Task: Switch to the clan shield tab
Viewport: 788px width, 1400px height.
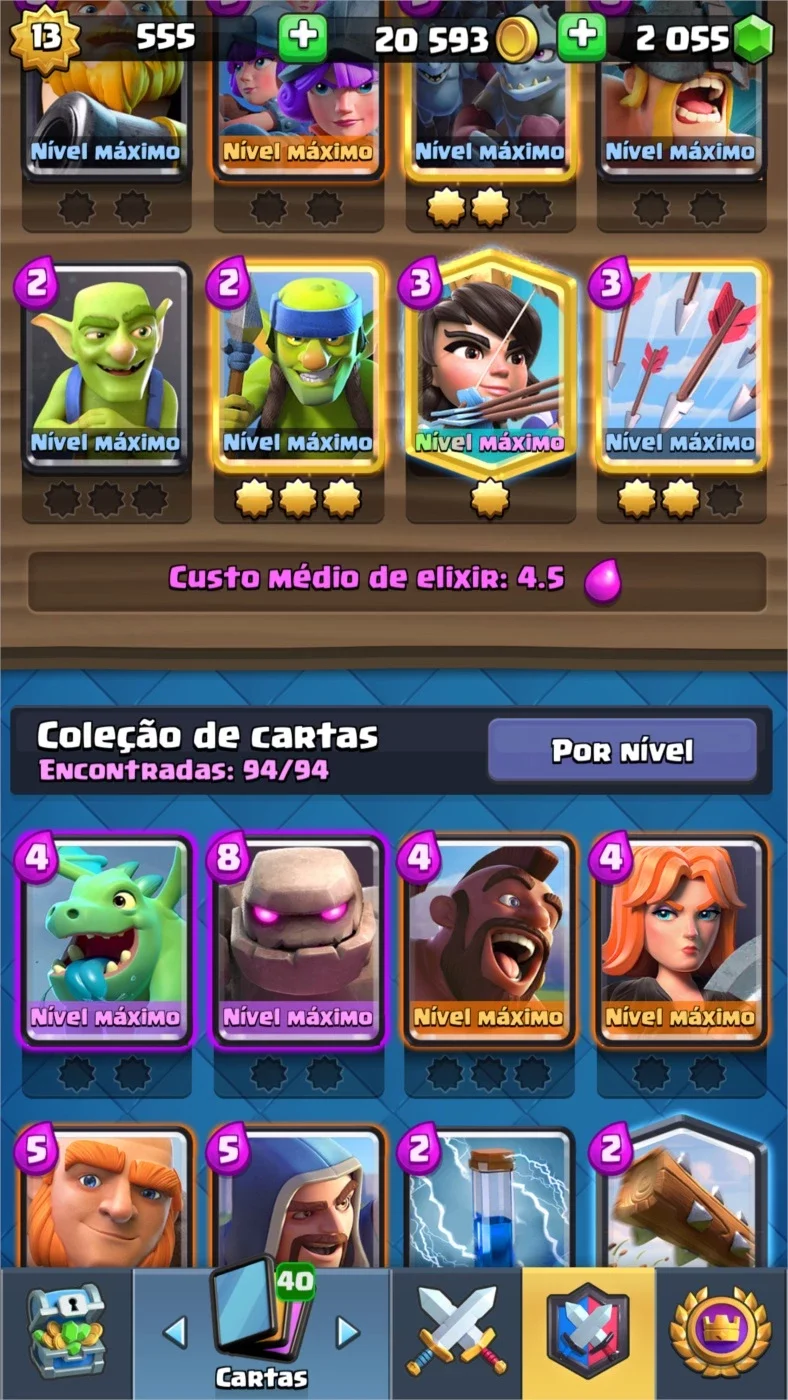Action: [588, 1334]
